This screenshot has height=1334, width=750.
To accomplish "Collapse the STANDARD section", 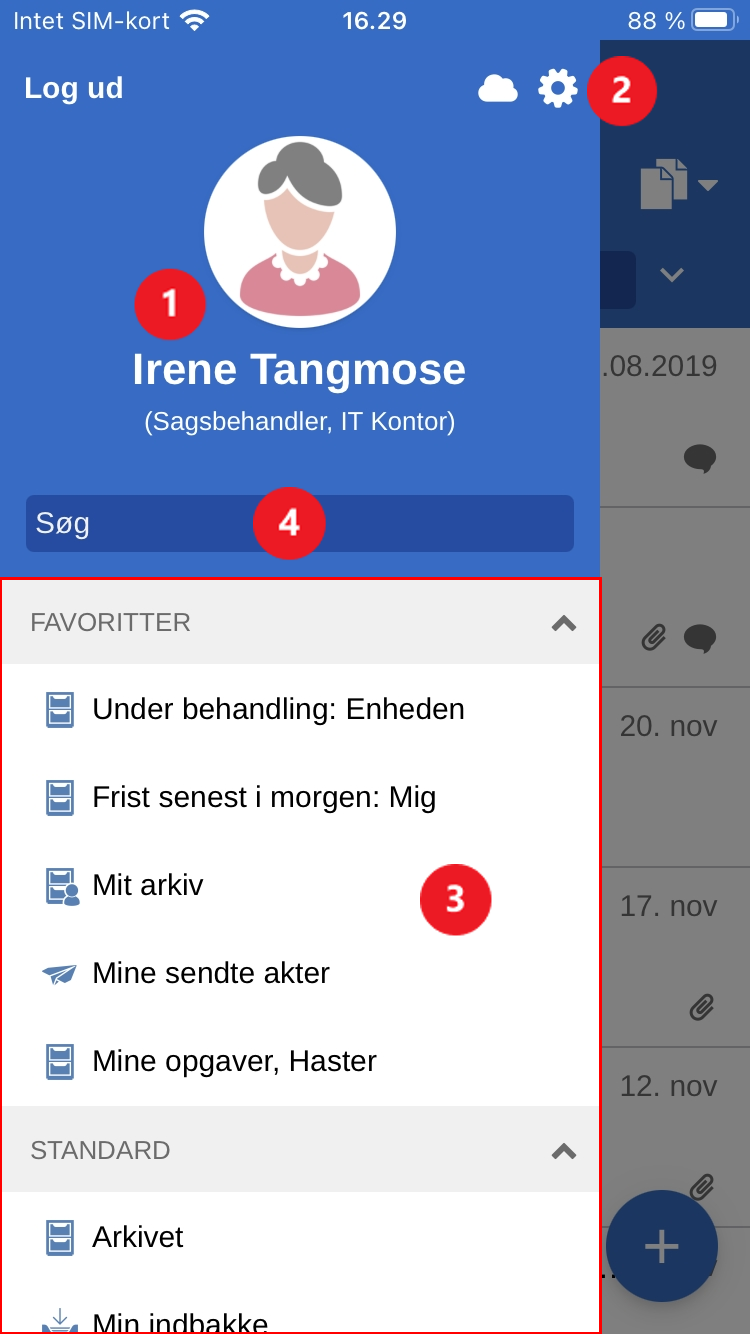I will tap(563, 1151).
